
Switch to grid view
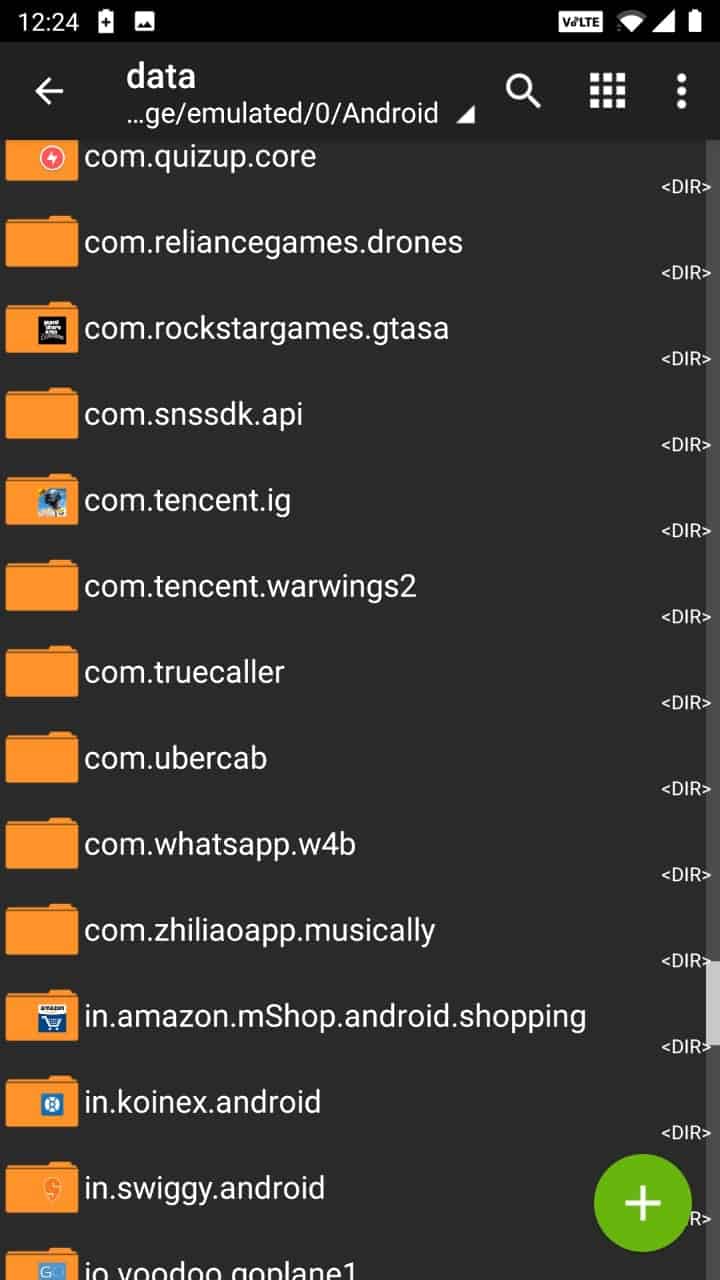coord(607,91)
